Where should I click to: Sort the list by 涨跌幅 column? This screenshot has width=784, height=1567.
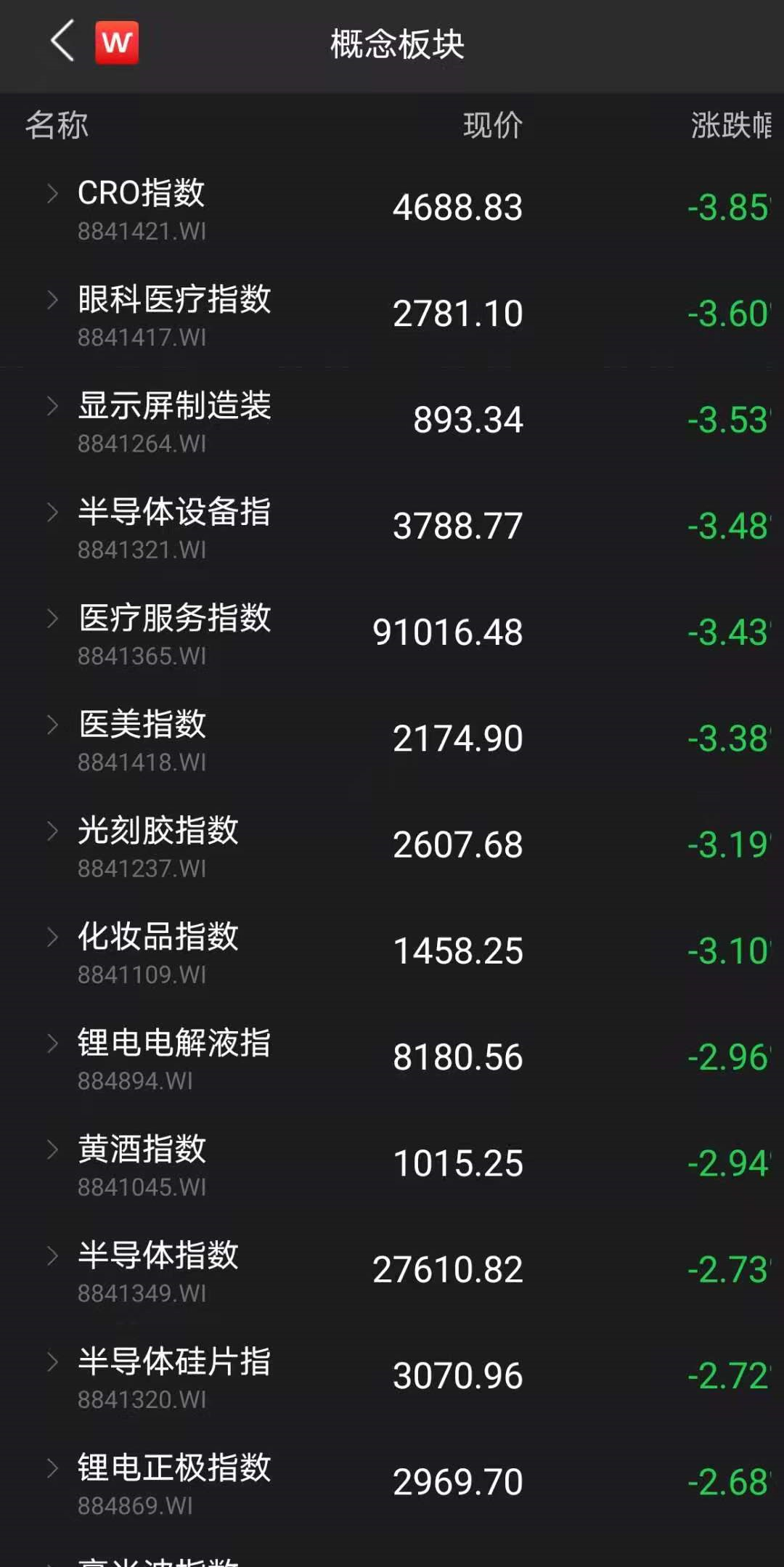[x=730, y=126]
